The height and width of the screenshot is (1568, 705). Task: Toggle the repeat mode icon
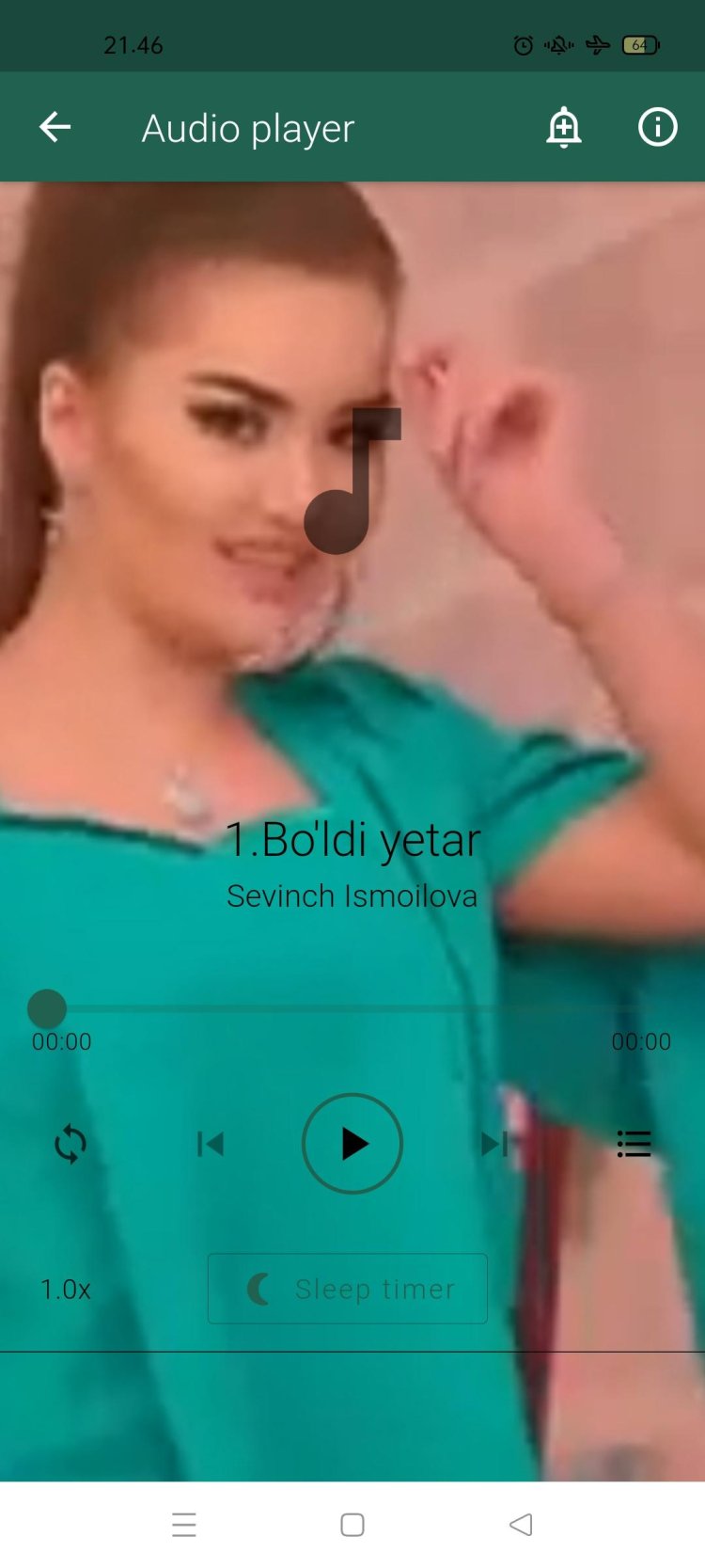coord(70,1144)
